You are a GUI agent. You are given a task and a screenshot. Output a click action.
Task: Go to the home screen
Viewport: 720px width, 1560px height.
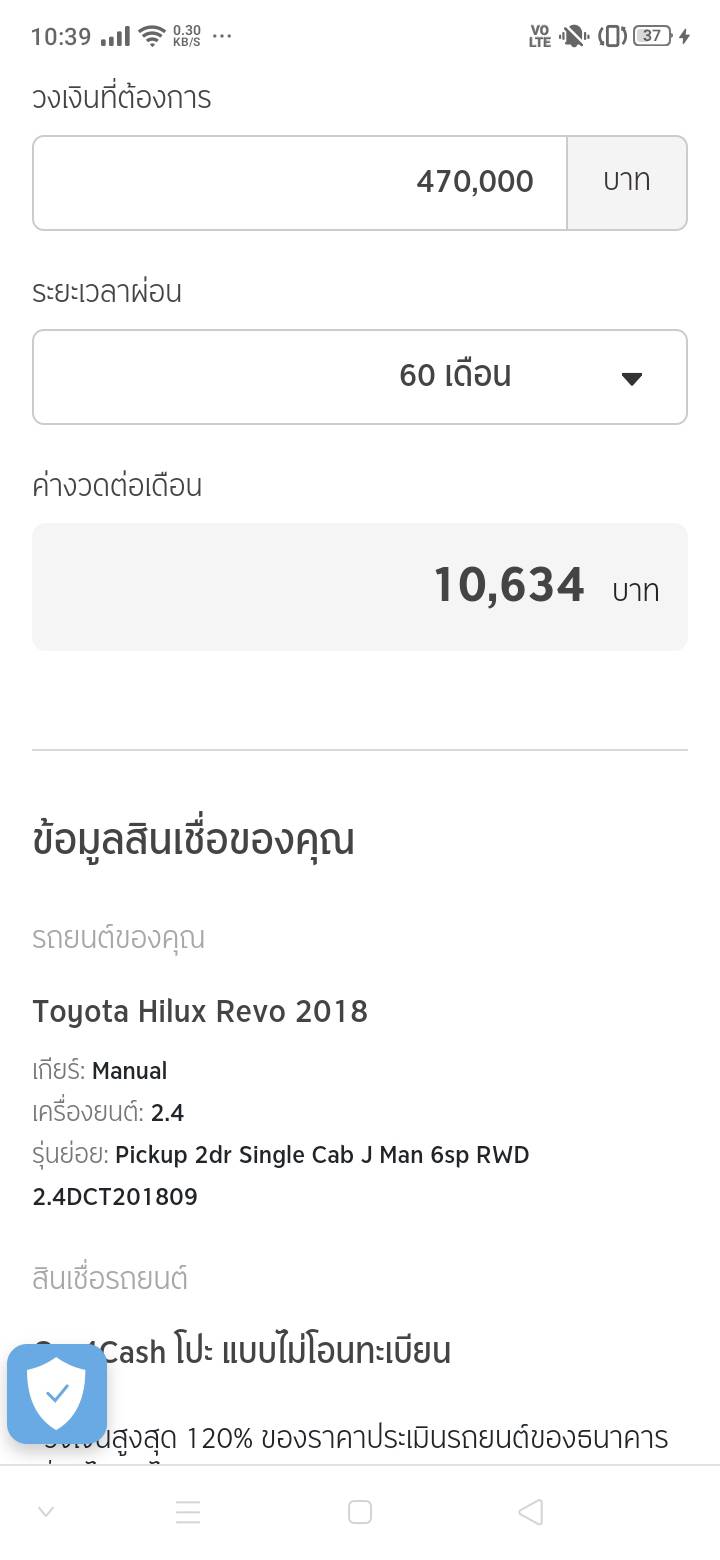pos(360,1512)
